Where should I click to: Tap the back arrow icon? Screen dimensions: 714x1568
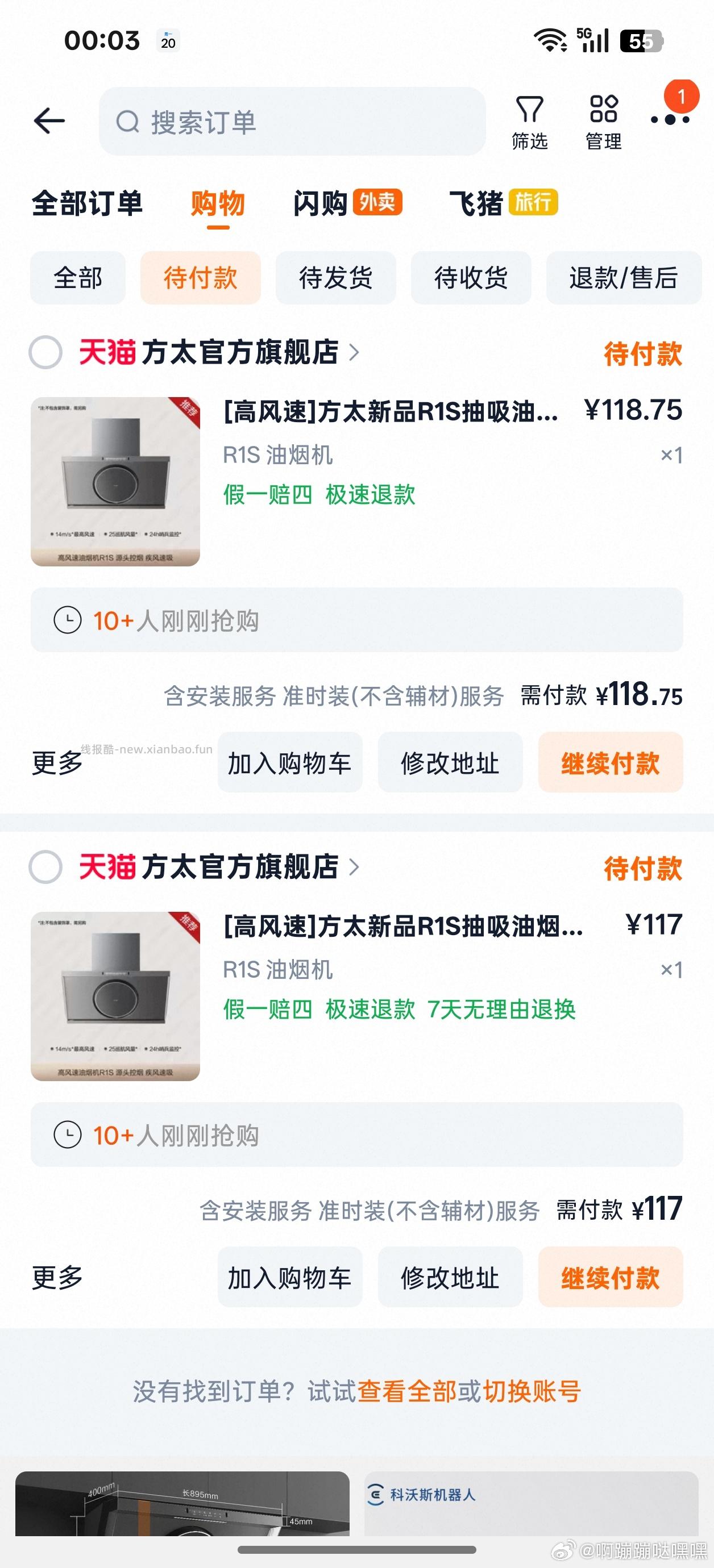point(50,119)
